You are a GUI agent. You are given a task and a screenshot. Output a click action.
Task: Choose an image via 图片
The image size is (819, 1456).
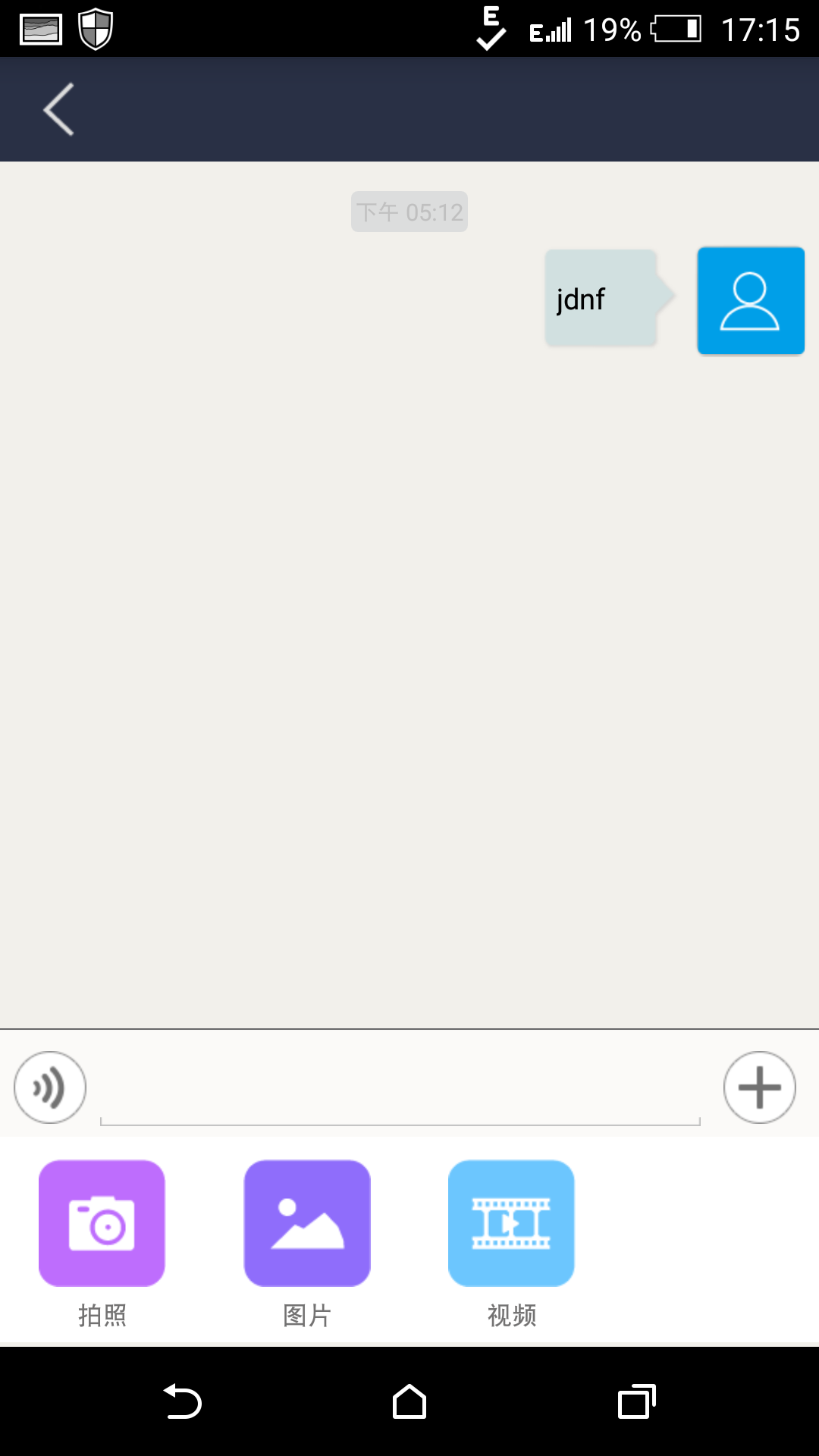coord(307,1222)
